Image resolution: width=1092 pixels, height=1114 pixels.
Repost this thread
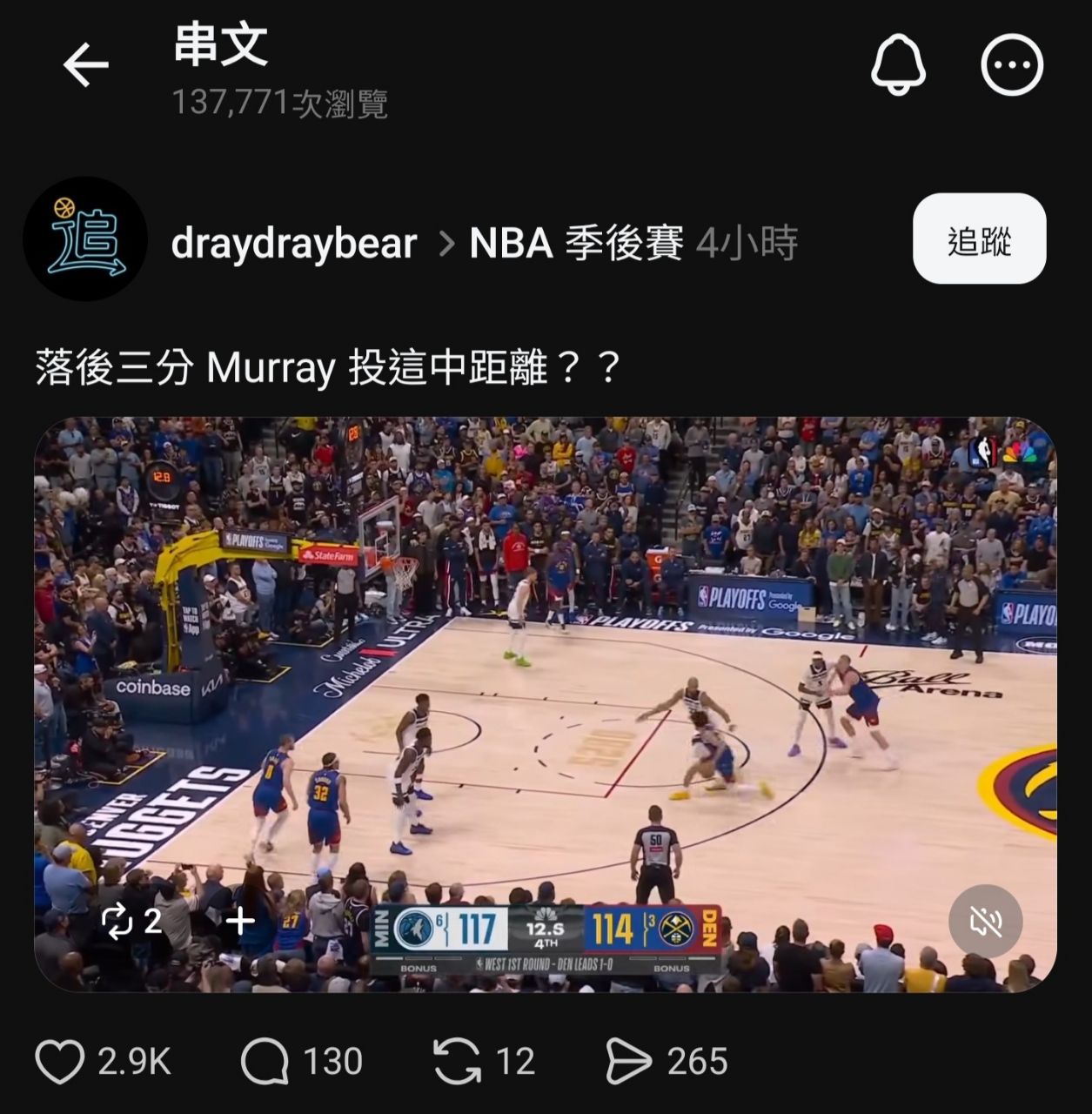[458, 1062]
